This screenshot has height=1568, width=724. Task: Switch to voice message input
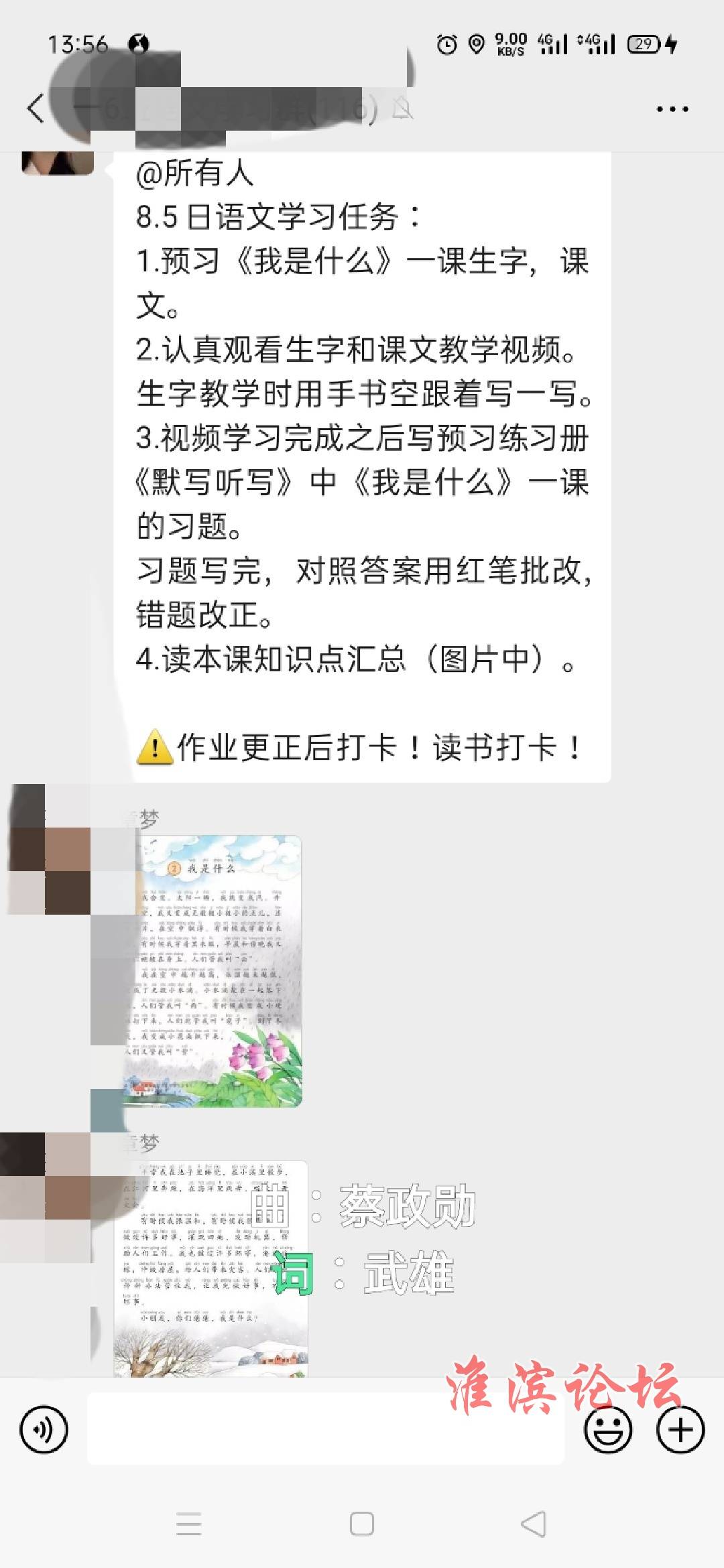pyautogui.click(x=44, y=1430)
